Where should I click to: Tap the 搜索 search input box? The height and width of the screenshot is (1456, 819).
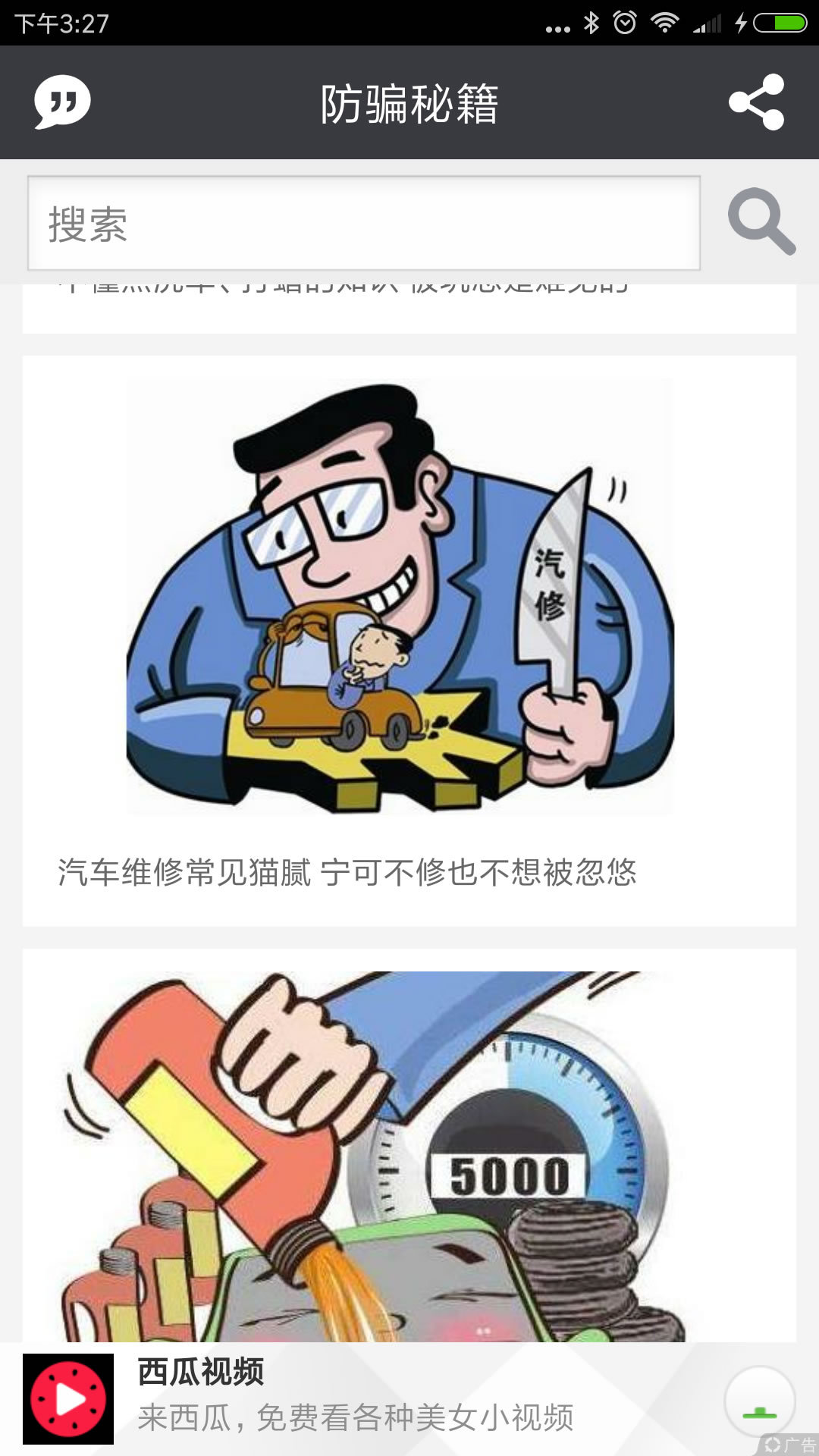[x=364, y=224]
